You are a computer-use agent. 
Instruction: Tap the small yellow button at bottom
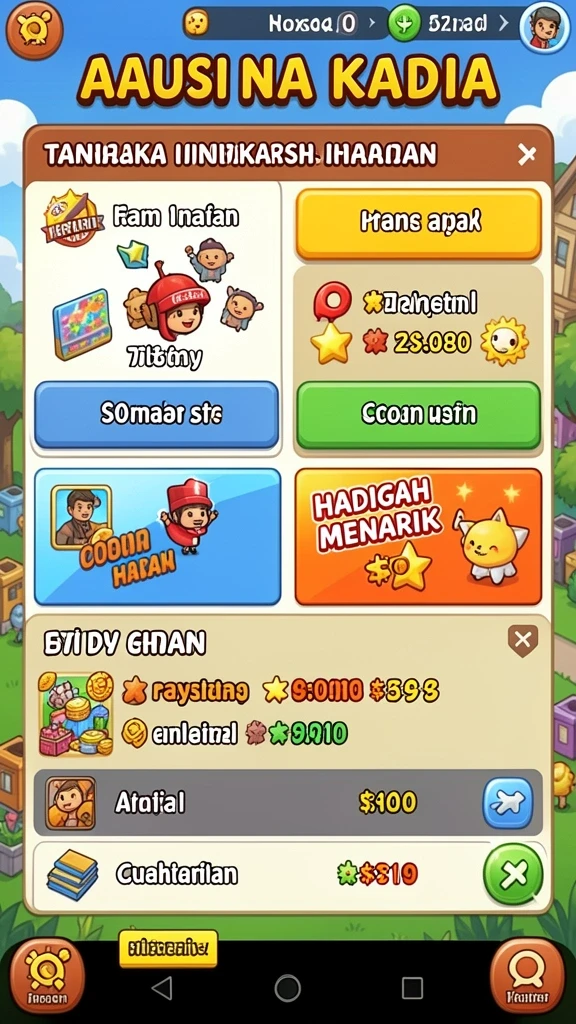[168, 948]
